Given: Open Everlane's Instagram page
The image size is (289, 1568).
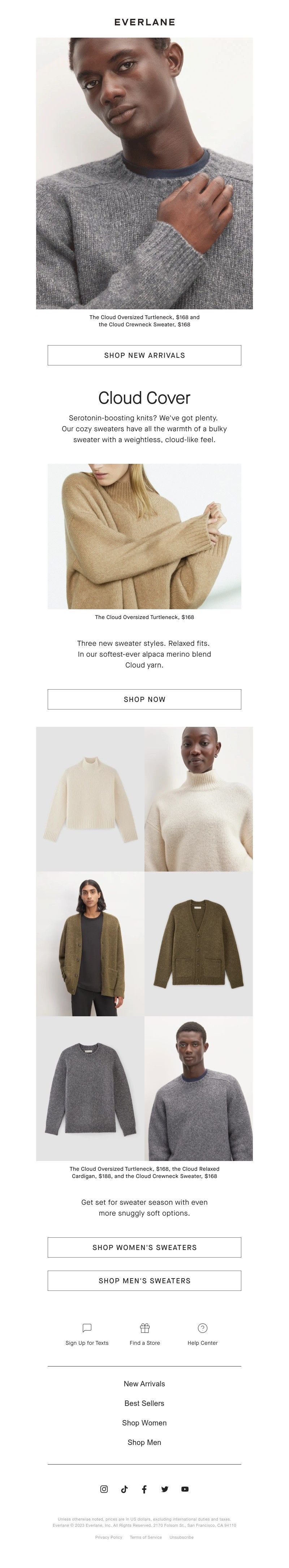Looking at the screenshot, I should click(104, 1489).
